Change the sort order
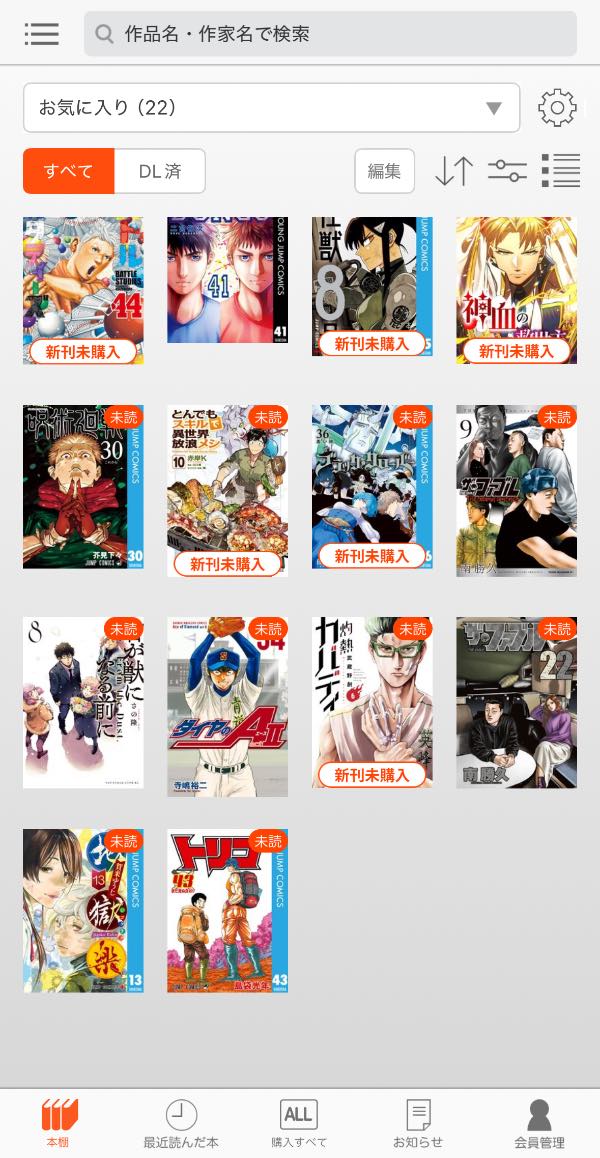600x1158 pixels. pos(453,171)
